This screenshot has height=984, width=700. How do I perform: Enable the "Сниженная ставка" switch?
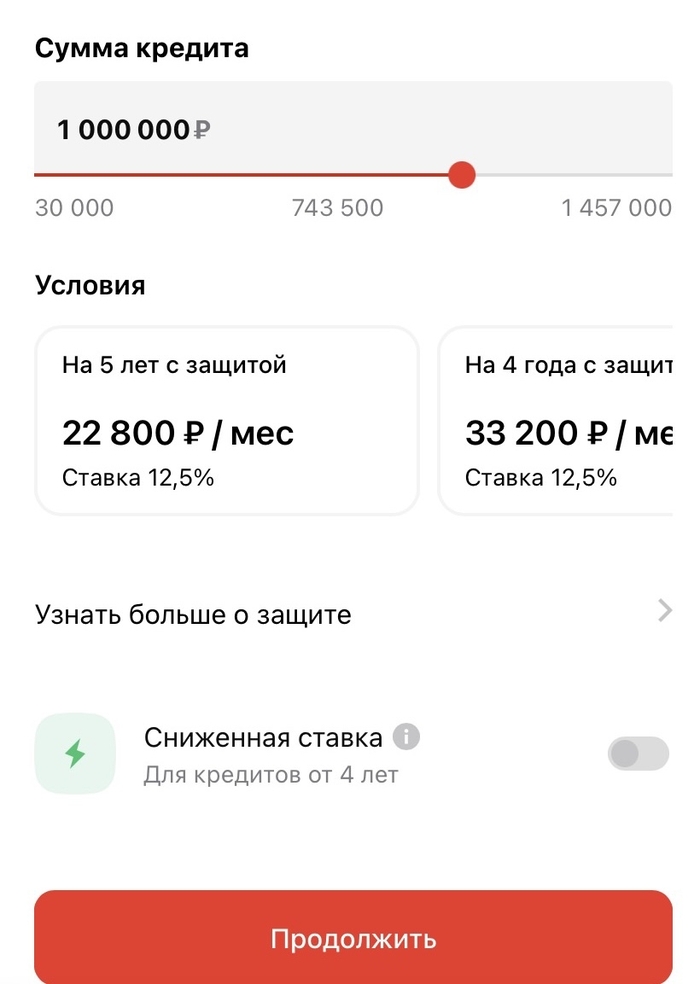638,754
